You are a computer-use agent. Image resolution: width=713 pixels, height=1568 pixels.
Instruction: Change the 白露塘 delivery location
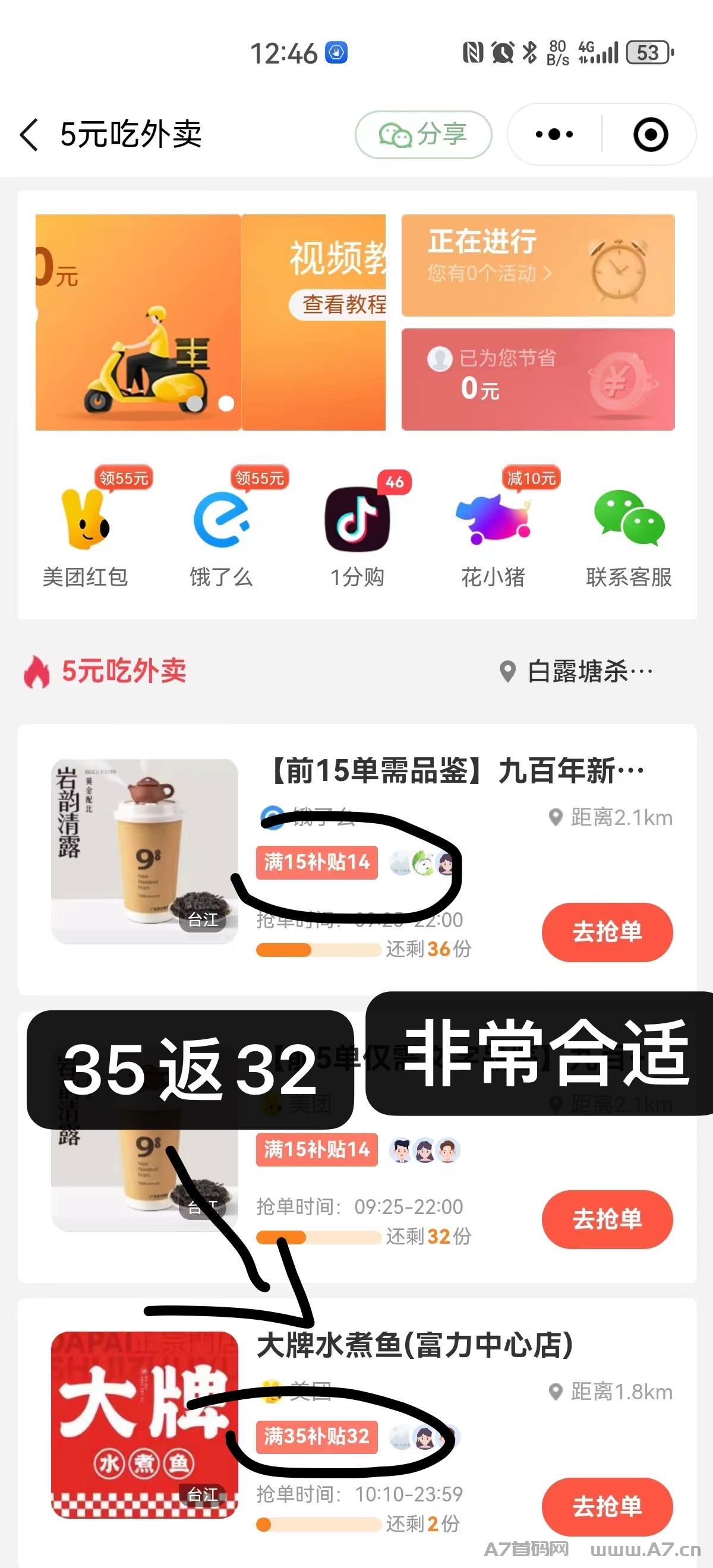click(576, 672)
